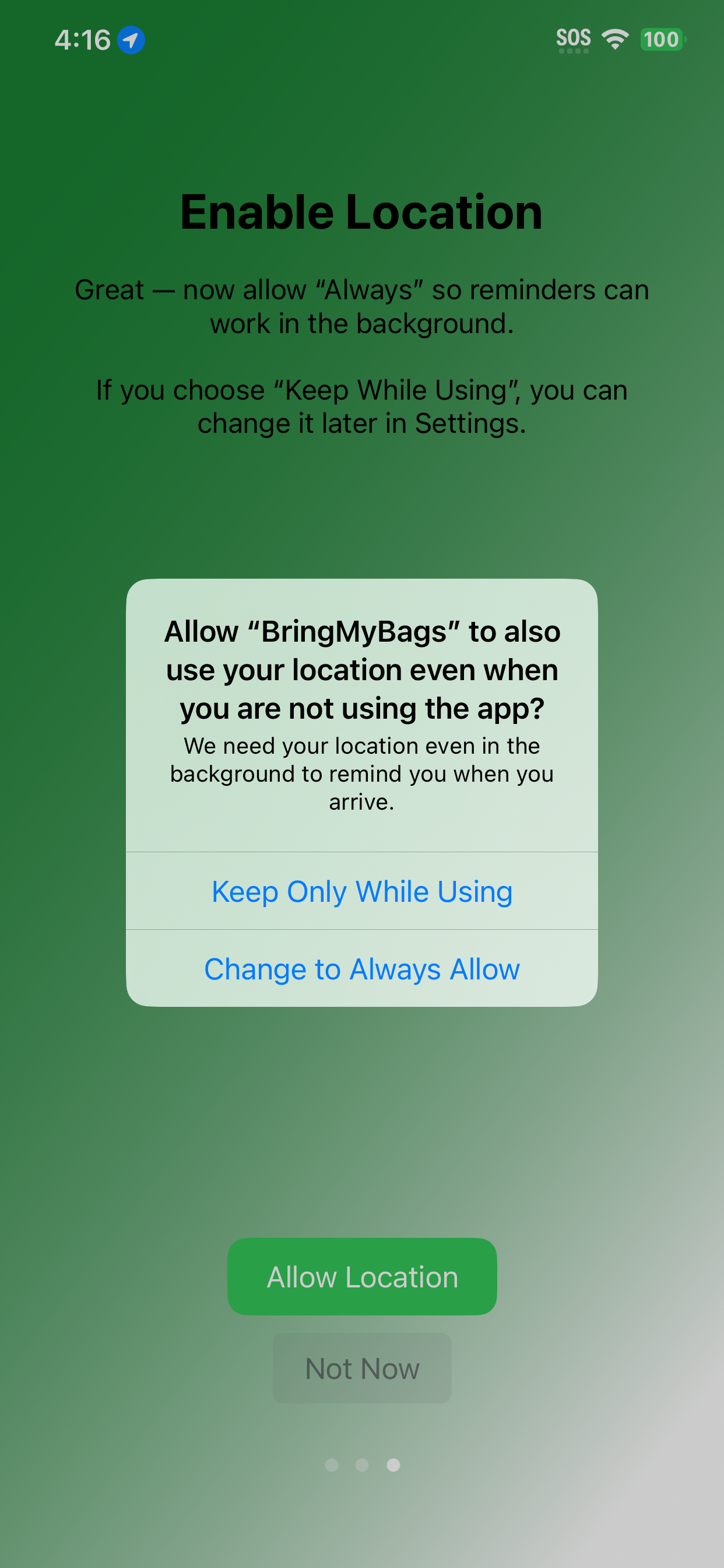Click the Wi-Fi signal icon
Viewport: 724px width, 1568px height.
click(615, 38)
